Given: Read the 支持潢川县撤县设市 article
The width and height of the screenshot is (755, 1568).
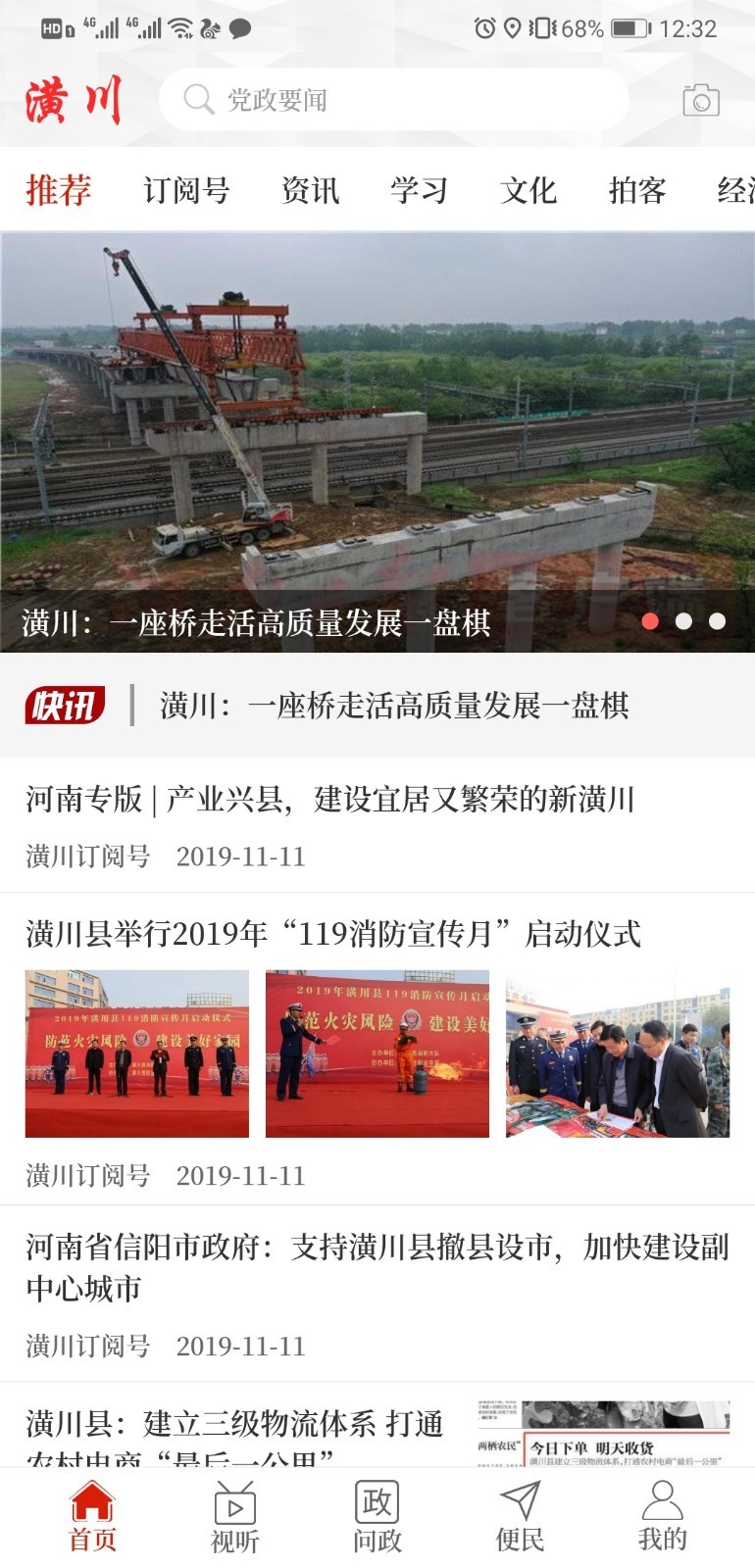Looking at the screenshot, I should point(377,1266).
